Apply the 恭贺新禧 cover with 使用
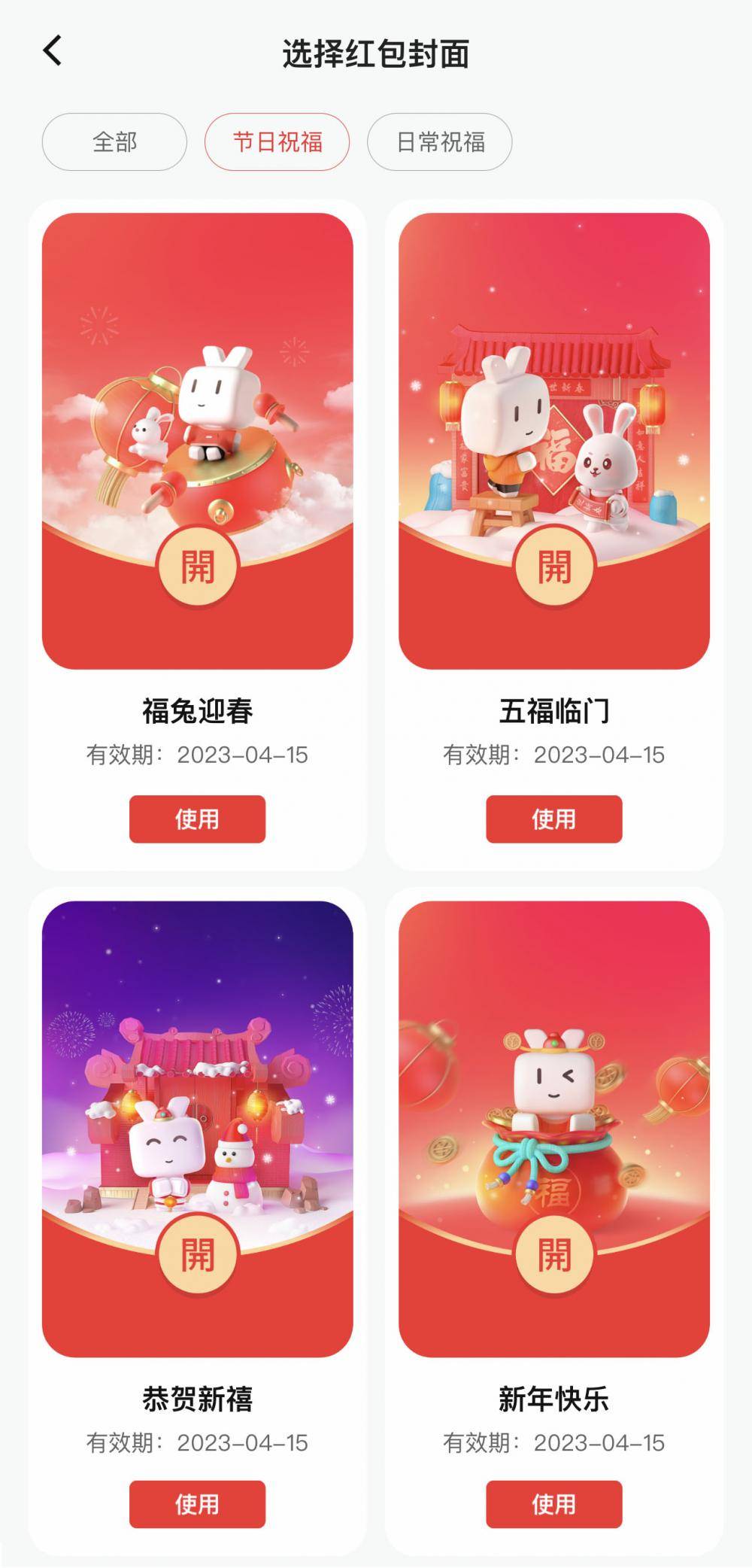 click(x=197, y=1504)
